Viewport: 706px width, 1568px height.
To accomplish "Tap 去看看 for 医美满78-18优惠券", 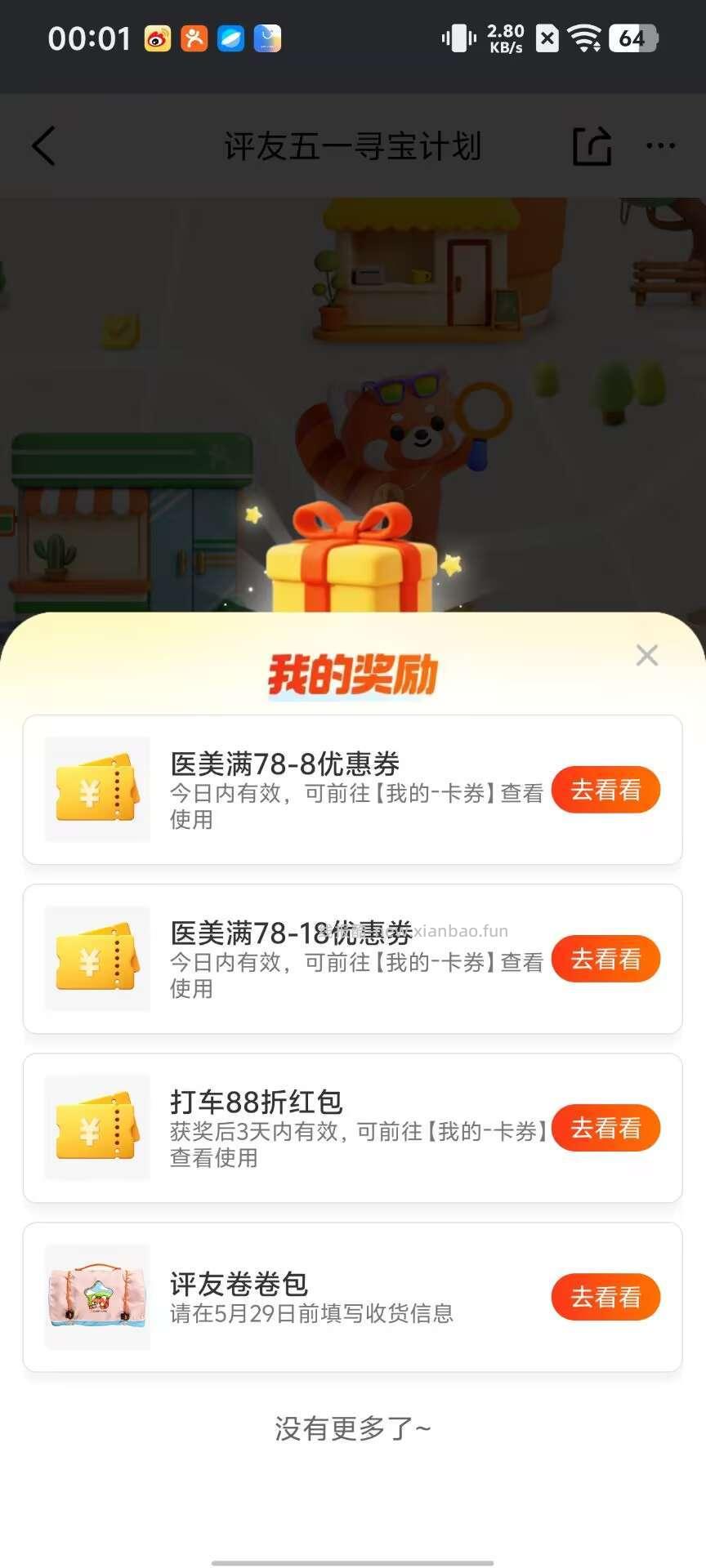I will (605, 959).
